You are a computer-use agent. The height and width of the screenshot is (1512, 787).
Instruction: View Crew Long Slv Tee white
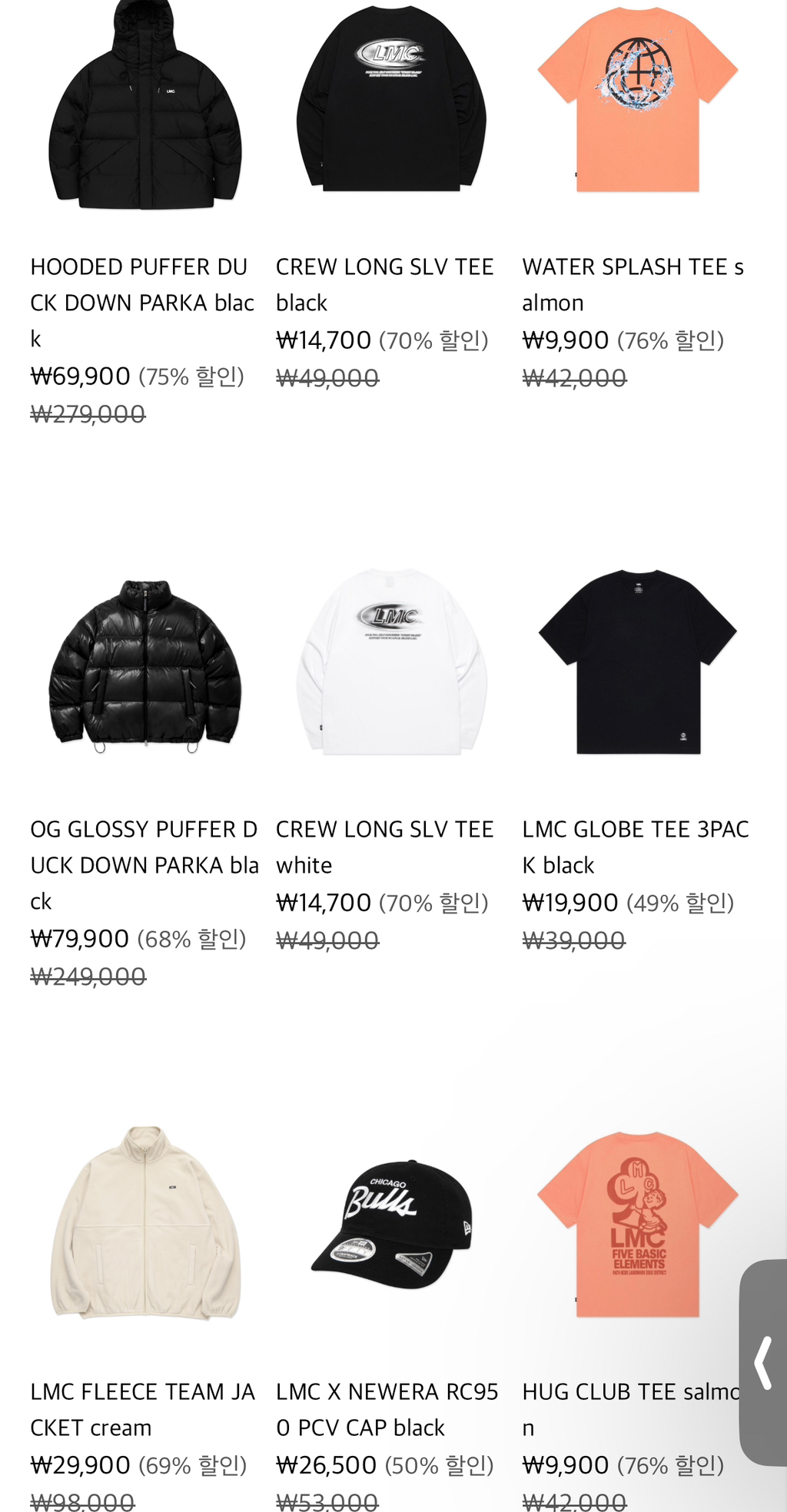[391, 662]
